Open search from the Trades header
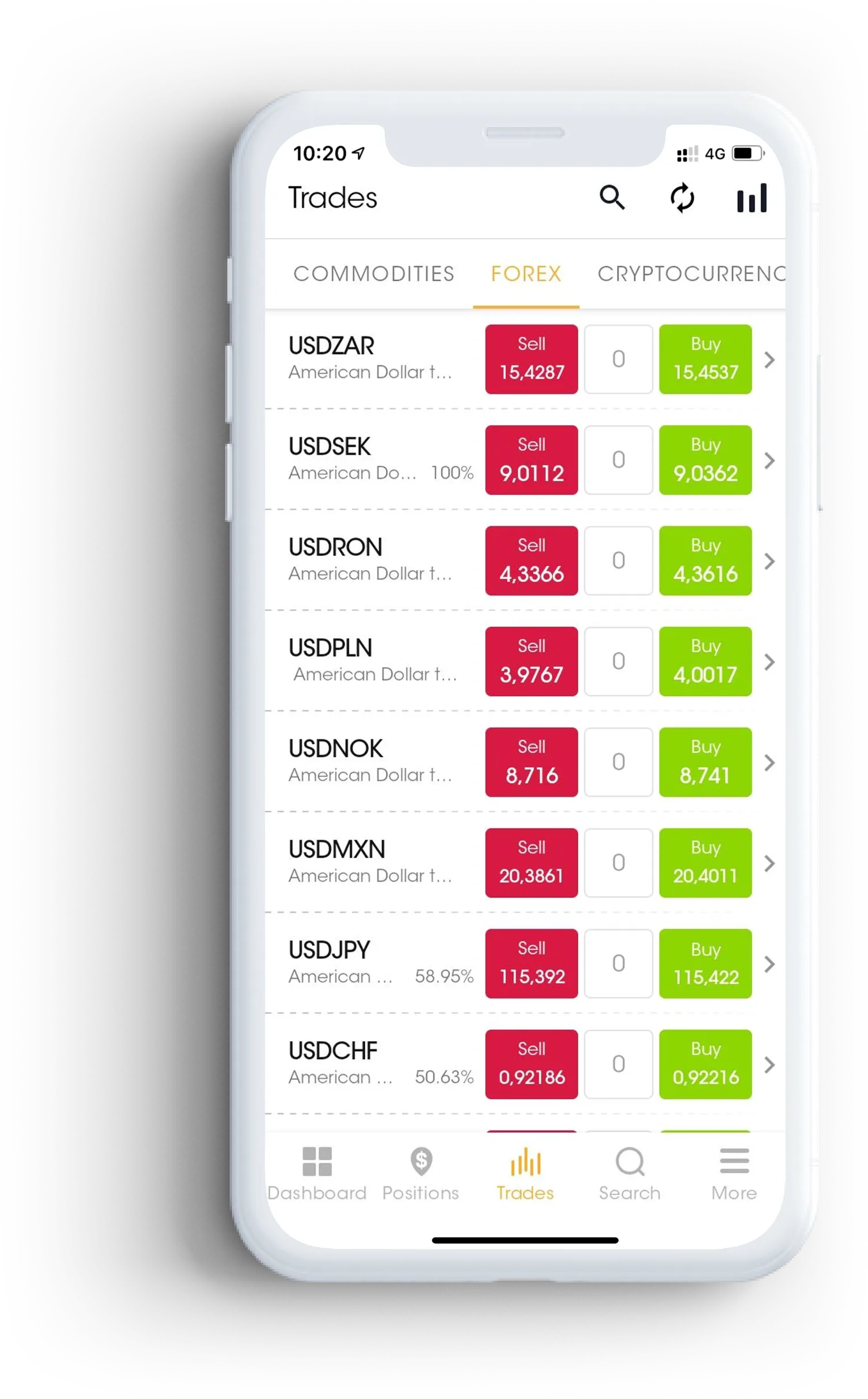Viewport: 868px width, 1399px height. [x=612, y=197]
